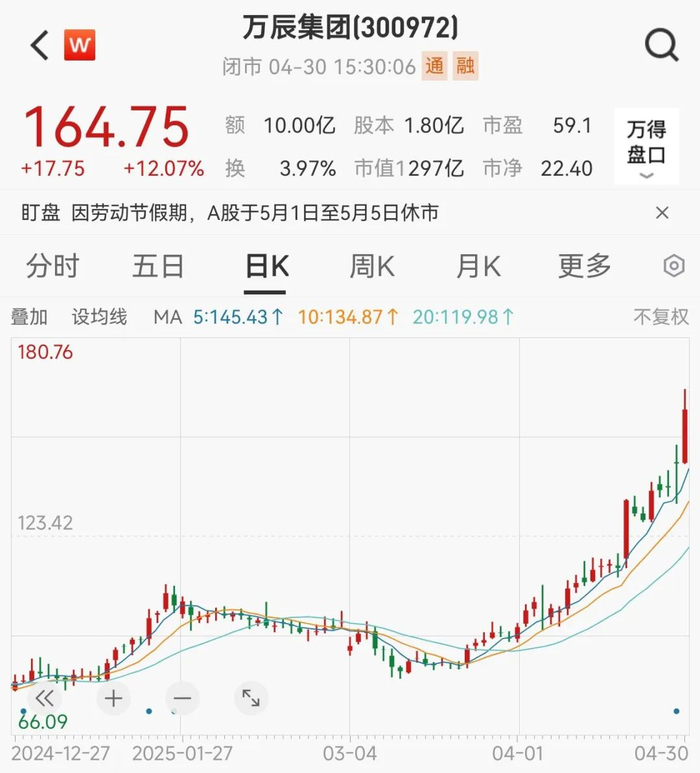Switch to the 分时 chart tab

53,266
